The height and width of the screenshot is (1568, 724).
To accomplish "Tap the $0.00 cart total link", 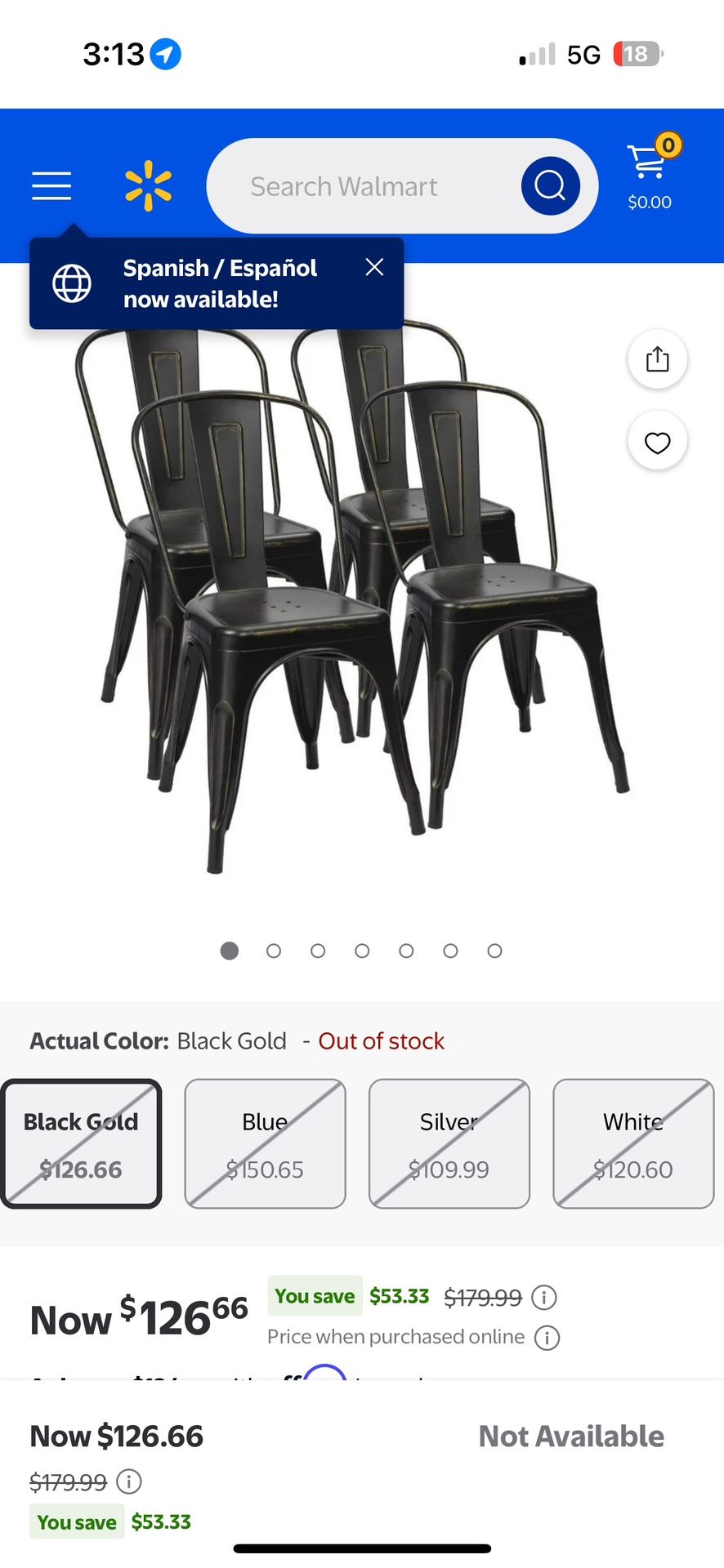I will point(649,202).
